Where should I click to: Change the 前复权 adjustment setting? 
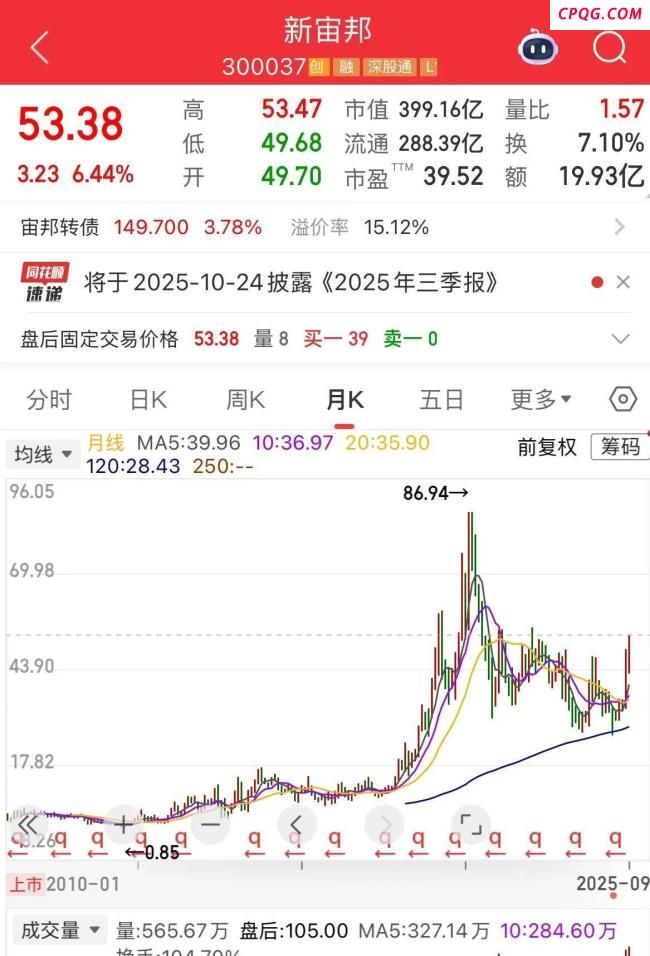pyautogui.click(x=547, y=447)
